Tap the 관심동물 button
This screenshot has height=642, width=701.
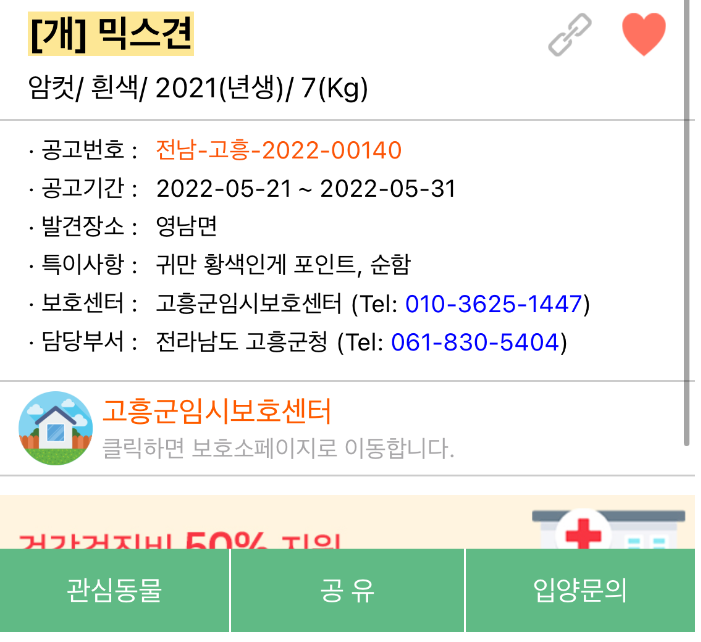114,590
